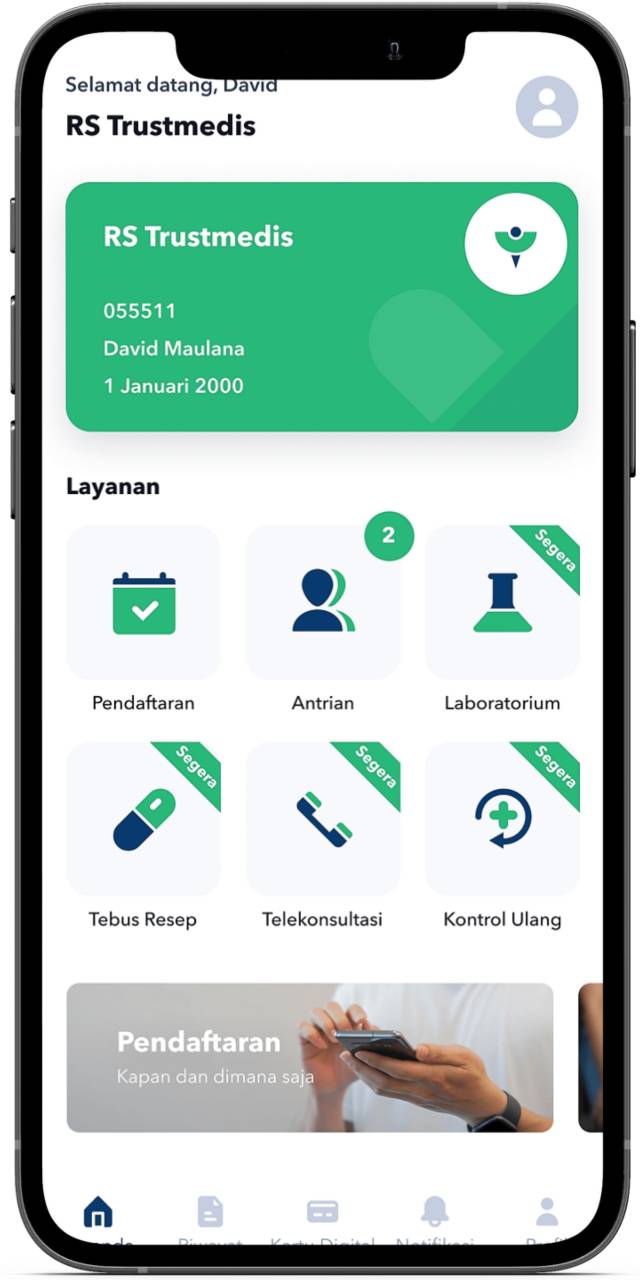Select the Tebus Resep tile

(x=144, y=820)
